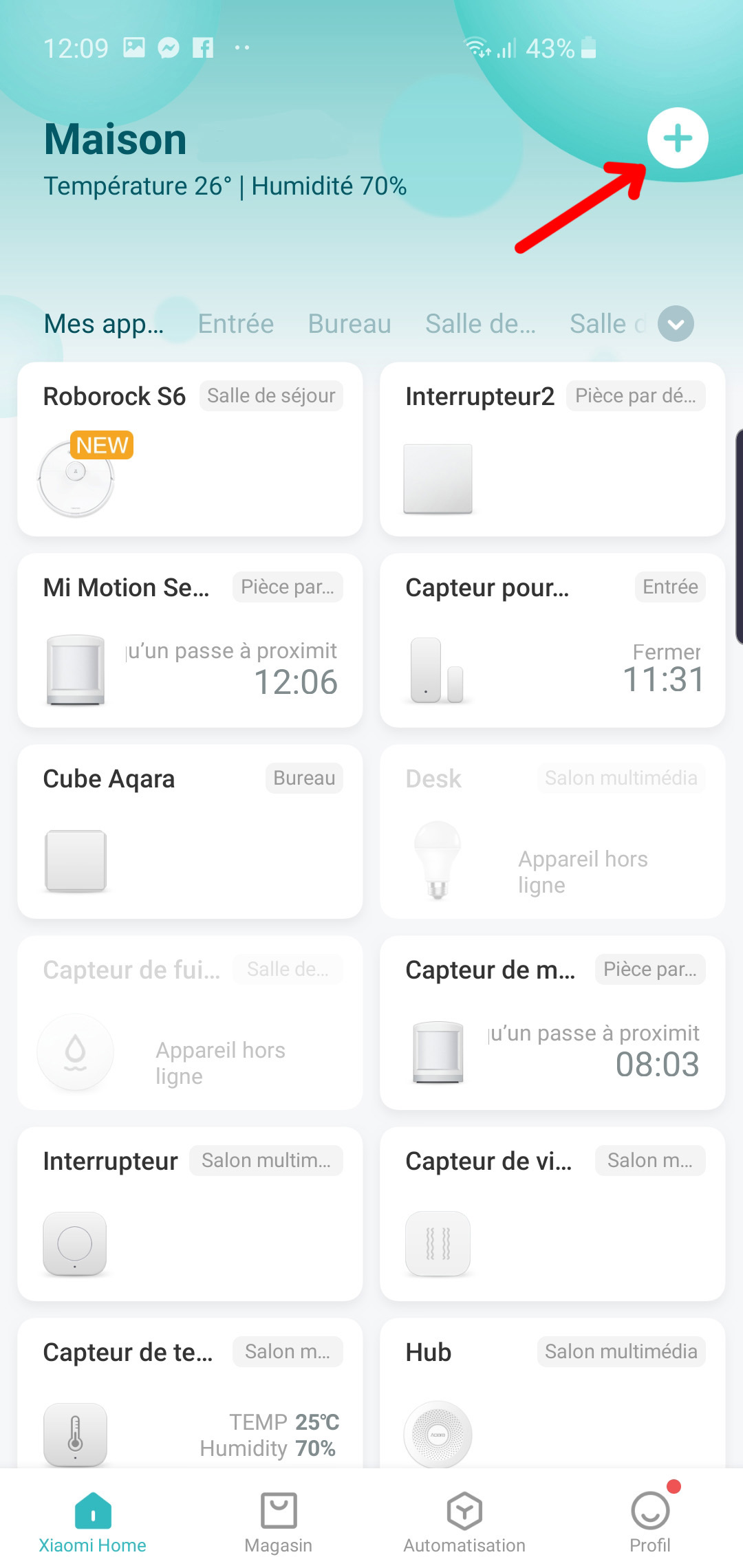The height and width of the screenshot is (1568, 743).
Task: Switch to the Entrée room tab
Action: click(236, 324)
